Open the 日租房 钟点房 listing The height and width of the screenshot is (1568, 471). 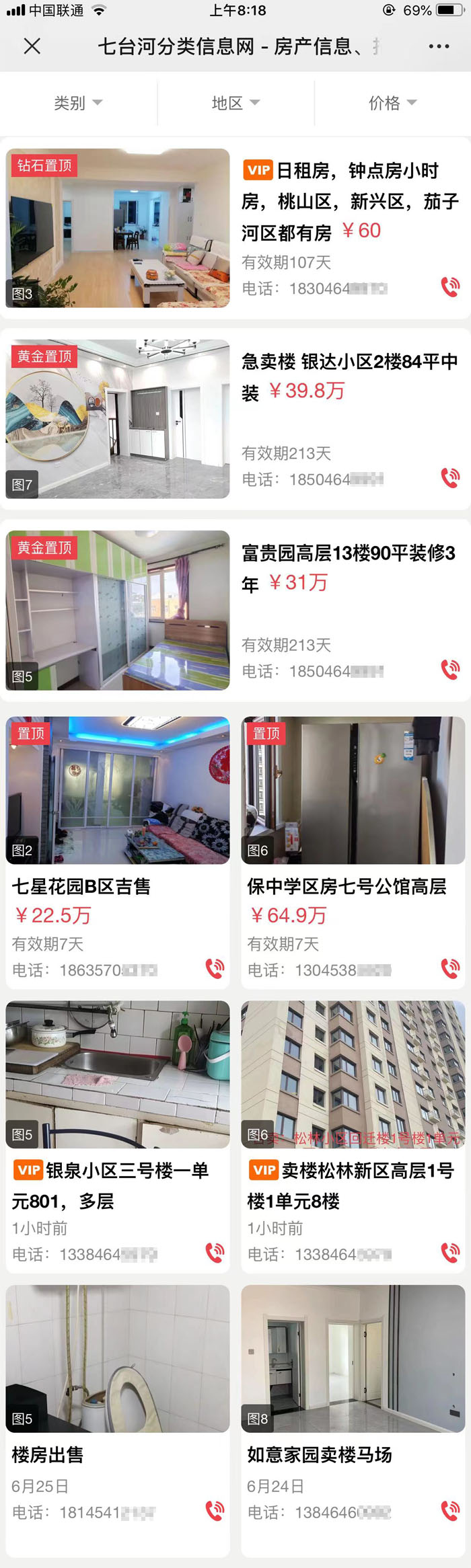(350, 202)
